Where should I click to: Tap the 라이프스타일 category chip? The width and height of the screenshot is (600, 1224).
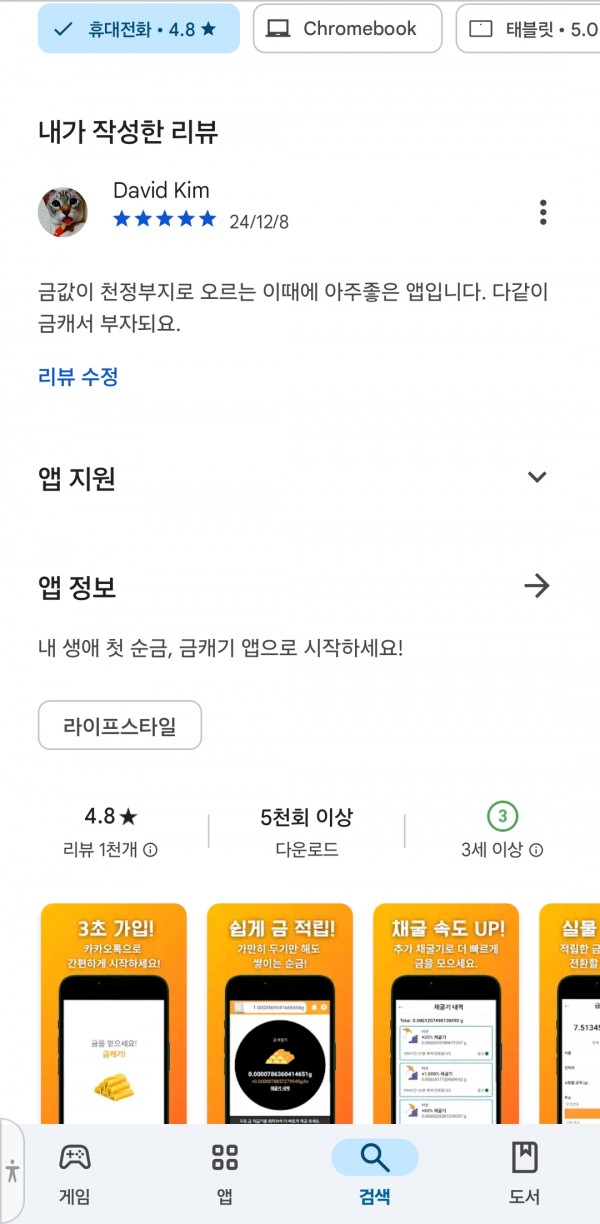[x=120, y=725]
